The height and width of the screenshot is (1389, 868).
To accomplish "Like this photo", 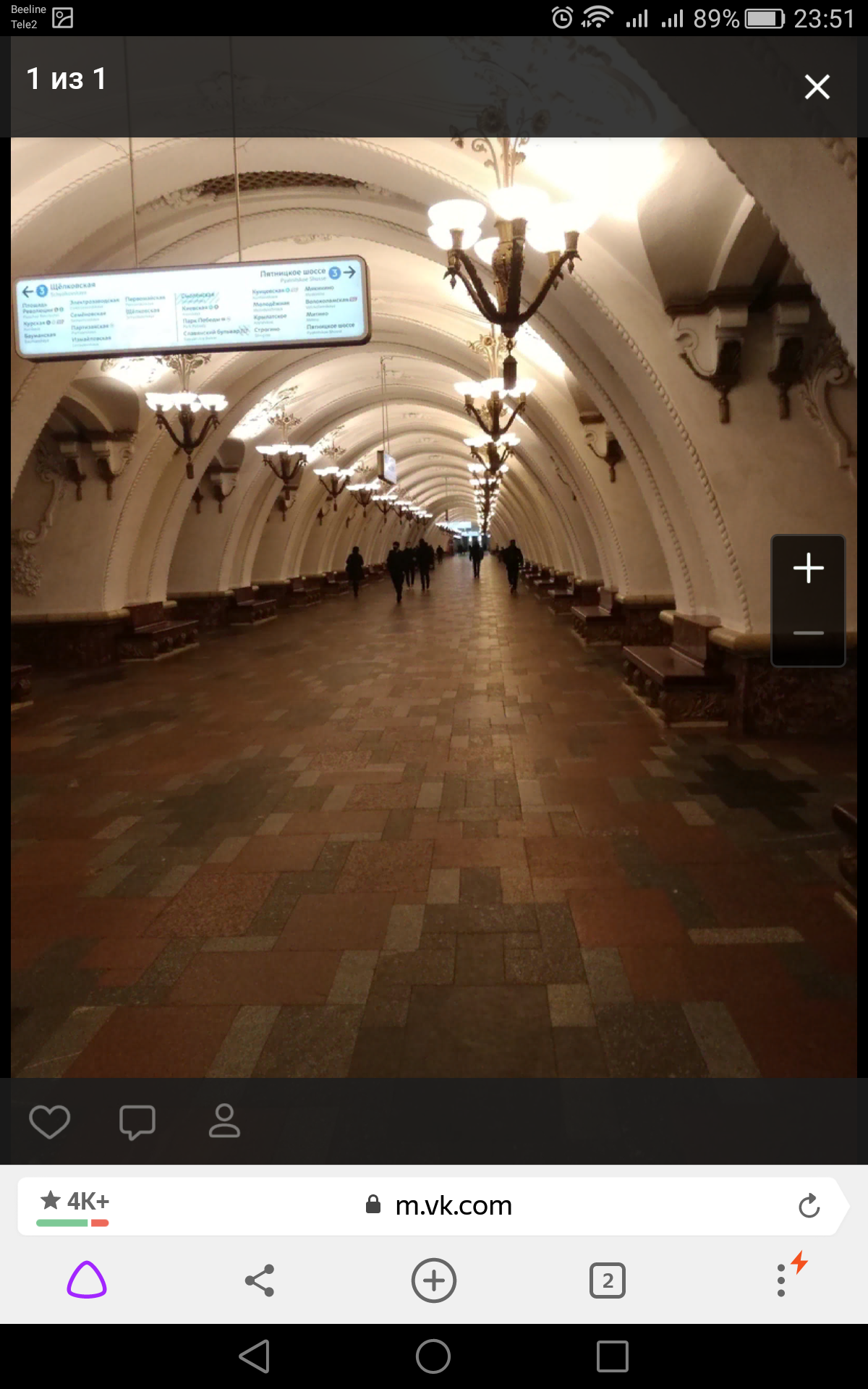I will 49,1122.
